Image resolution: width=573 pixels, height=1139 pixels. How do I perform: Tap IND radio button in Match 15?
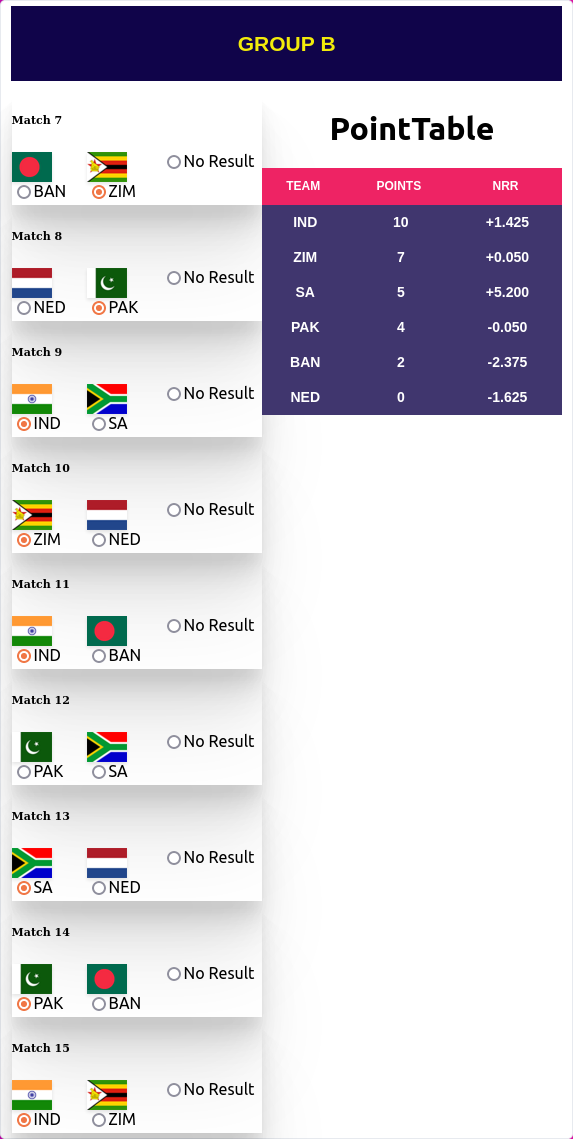coord(24,1120)
